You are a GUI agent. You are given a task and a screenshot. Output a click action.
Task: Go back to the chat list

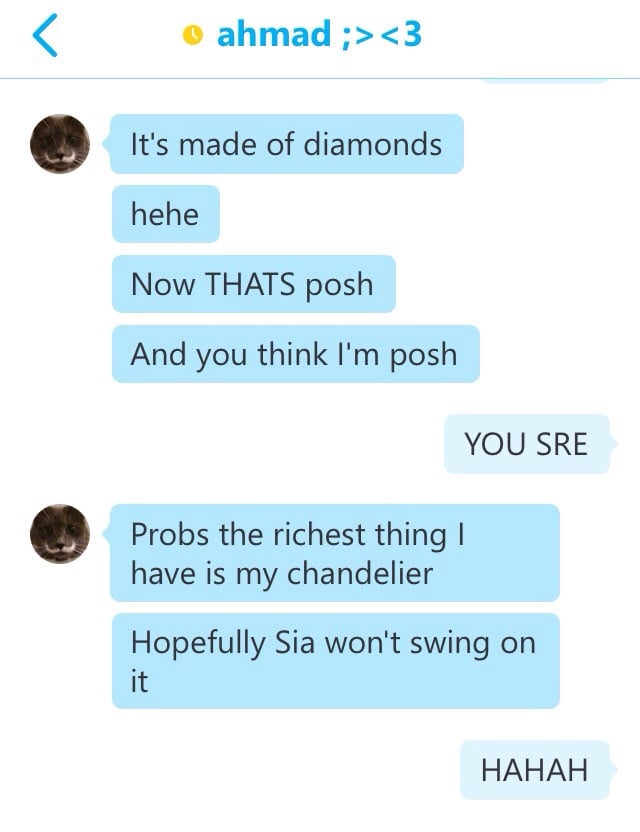click(46, 36)
